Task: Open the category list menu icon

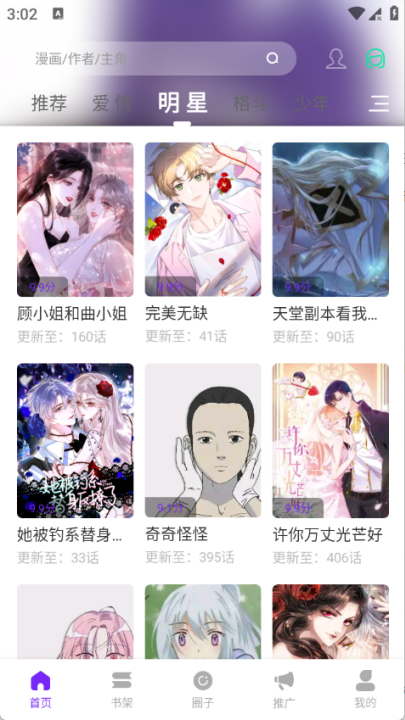Action: click(379, 103)
